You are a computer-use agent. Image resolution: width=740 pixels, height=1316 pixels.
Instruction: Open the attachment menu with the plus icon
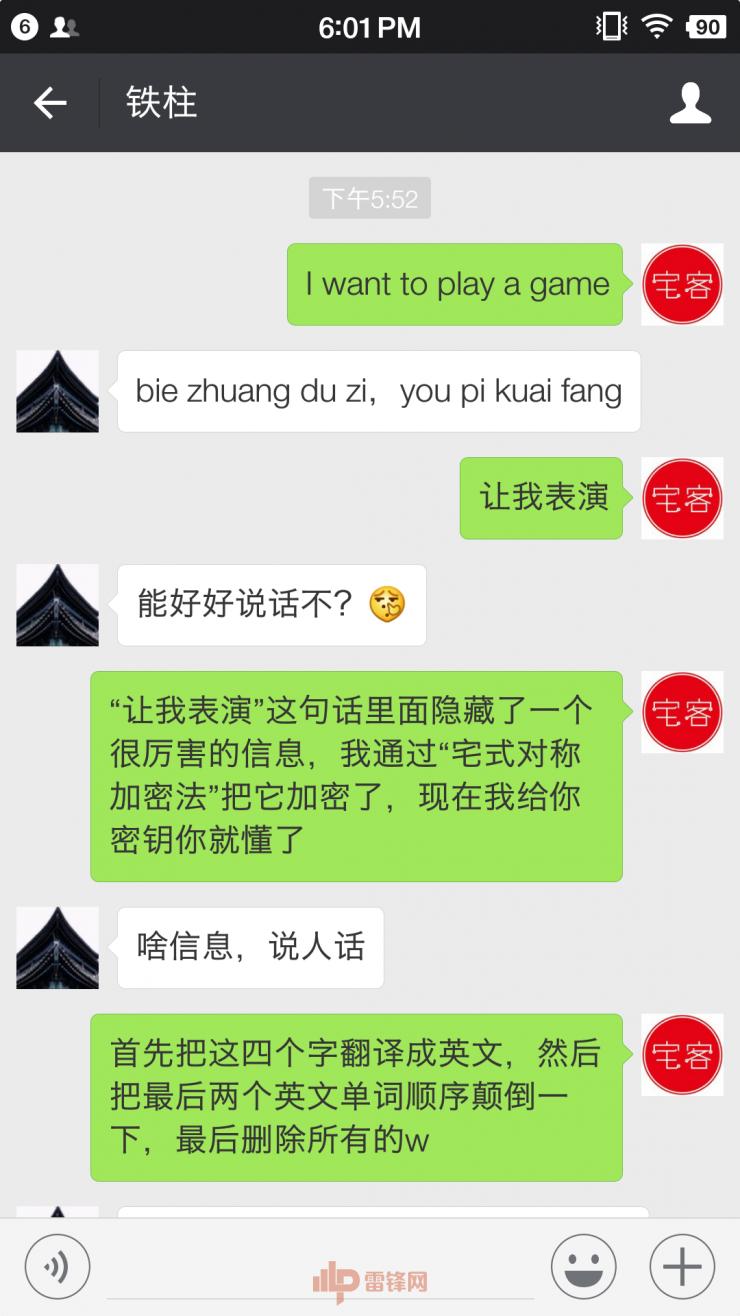pos(683,1265)
